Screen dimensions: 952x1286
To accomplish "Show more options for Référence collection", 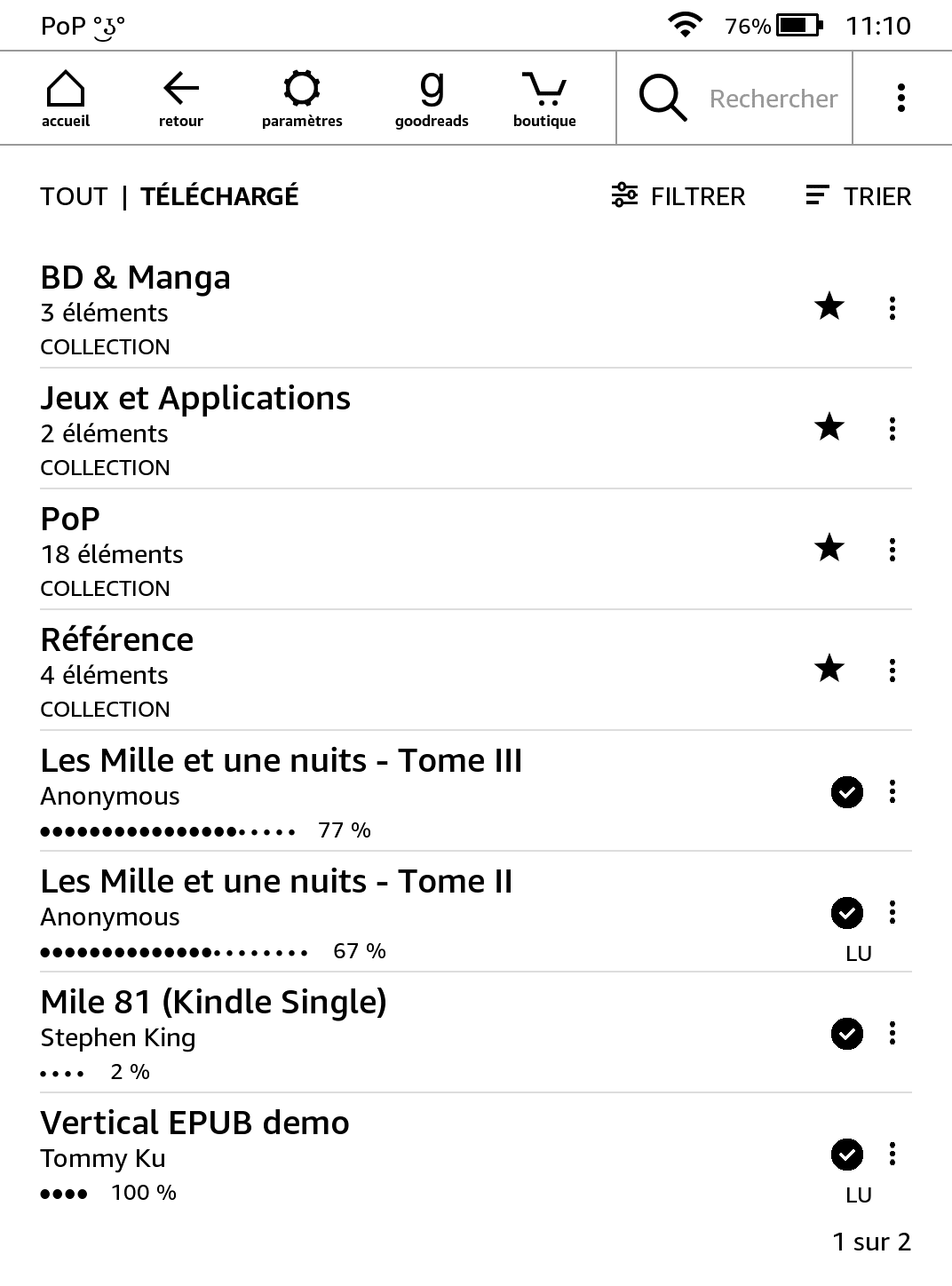I will pos(892,671).
